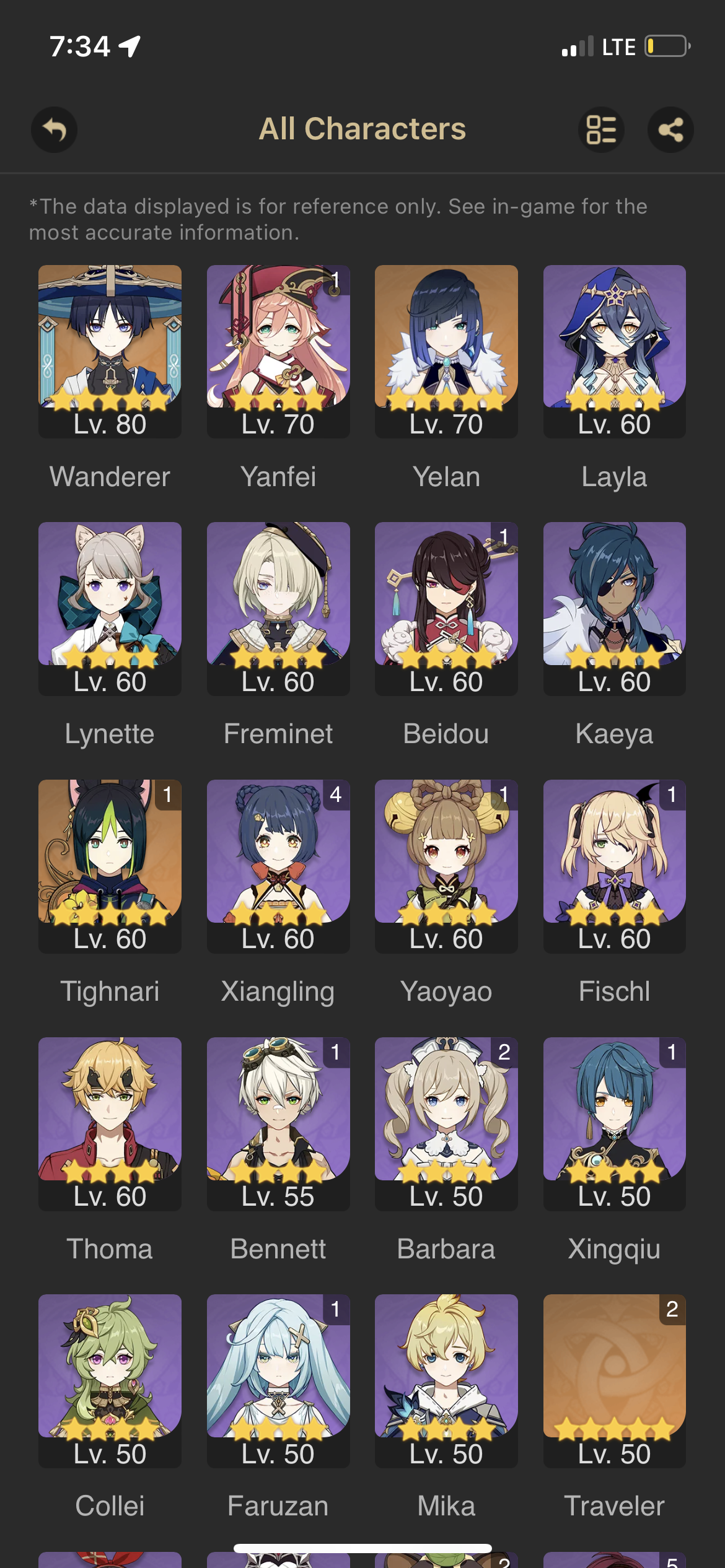This screenshot has height=1568, width=725.
Task: Select Xingqiu from the list
Action: coord(614,1123)
